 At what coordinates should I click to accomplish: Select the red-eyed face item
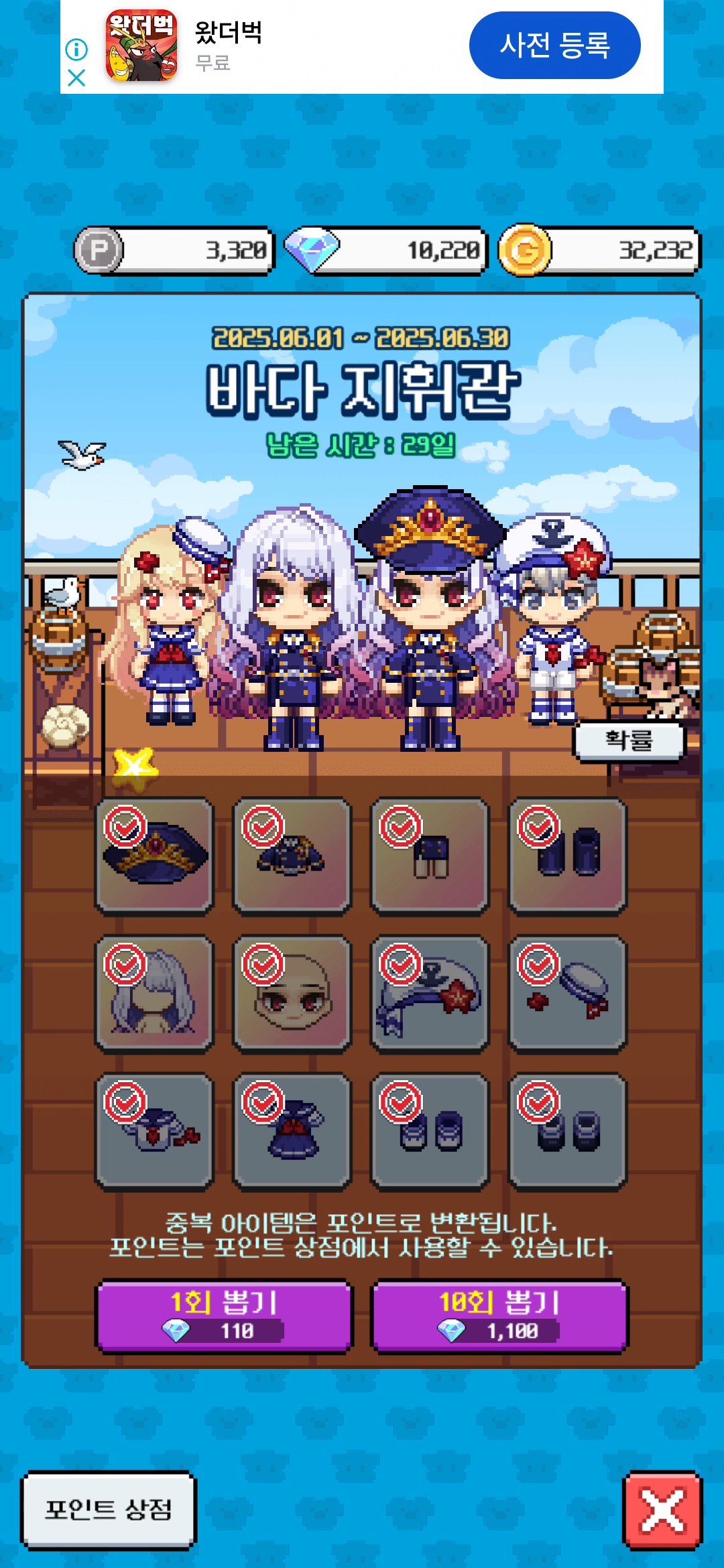pos(292,994)
